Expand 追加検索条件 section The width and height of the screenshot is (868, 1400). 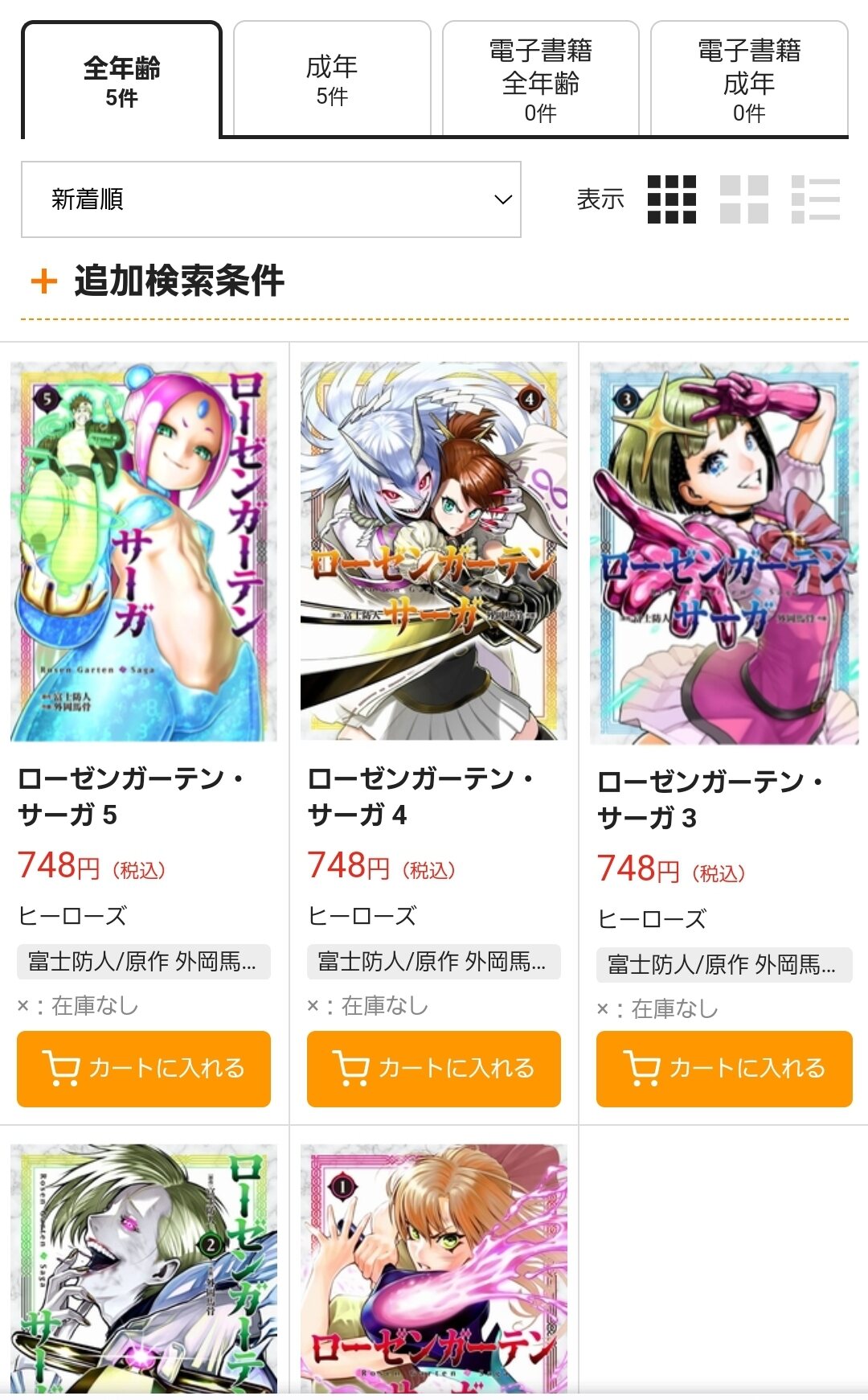click(x=157, y=281)
